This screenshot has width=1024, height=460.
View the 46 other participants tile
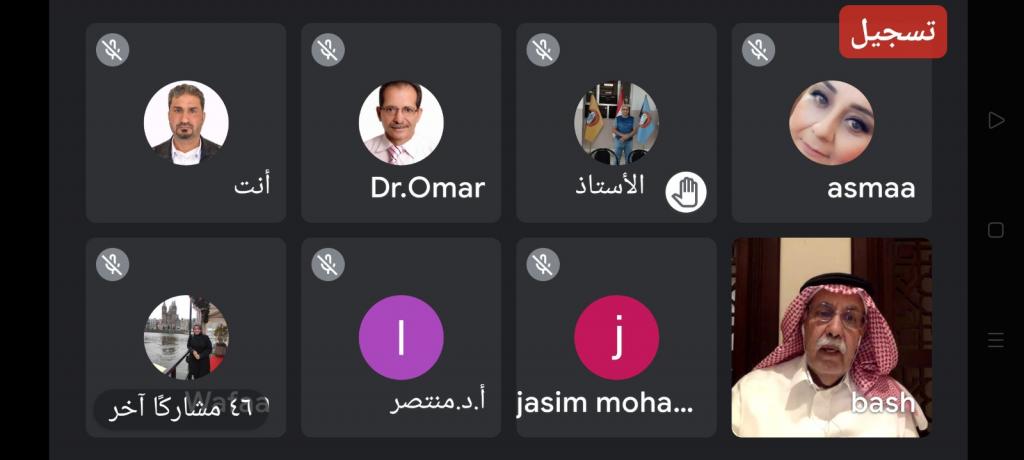point(186,338)
